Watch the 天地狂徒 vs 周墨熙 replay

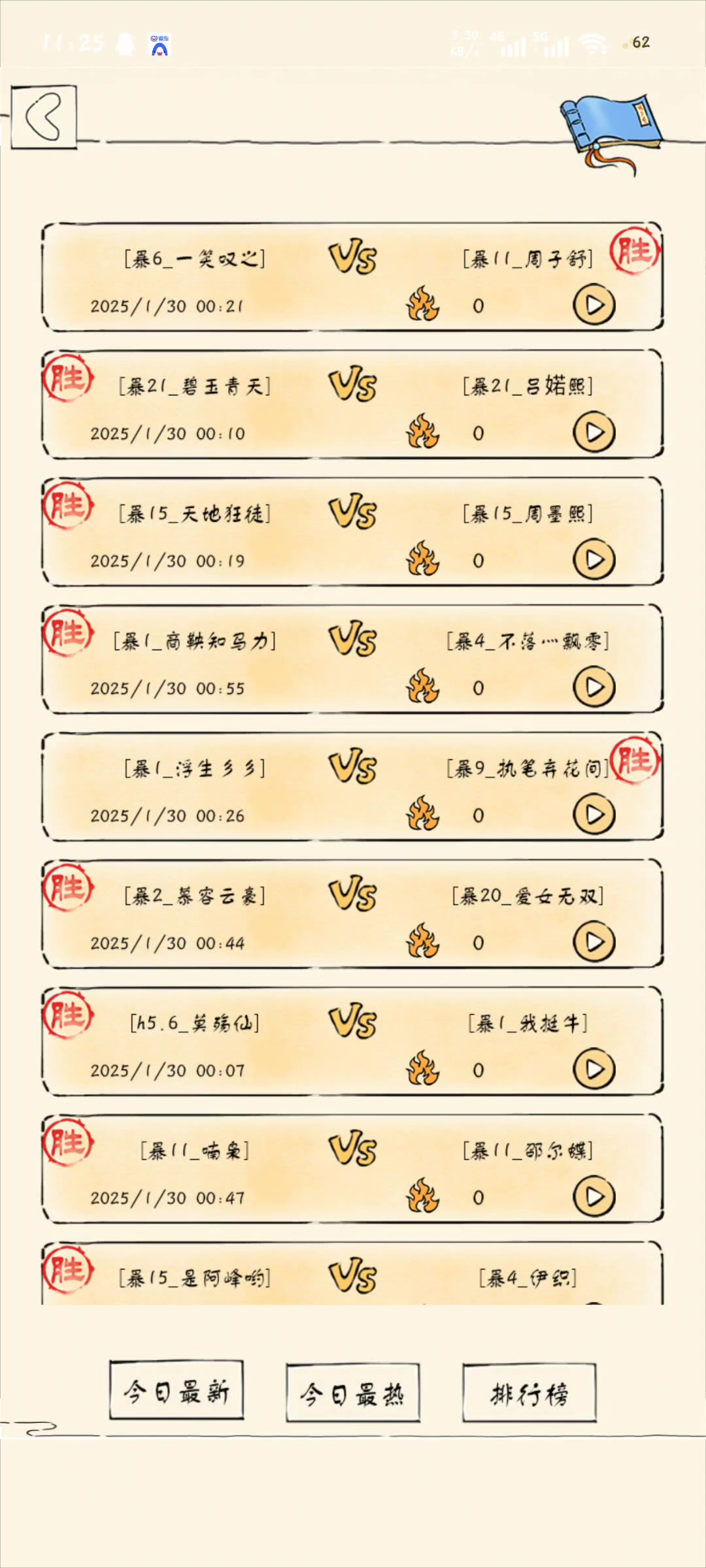pyautogui.click(x=594, y=560)
